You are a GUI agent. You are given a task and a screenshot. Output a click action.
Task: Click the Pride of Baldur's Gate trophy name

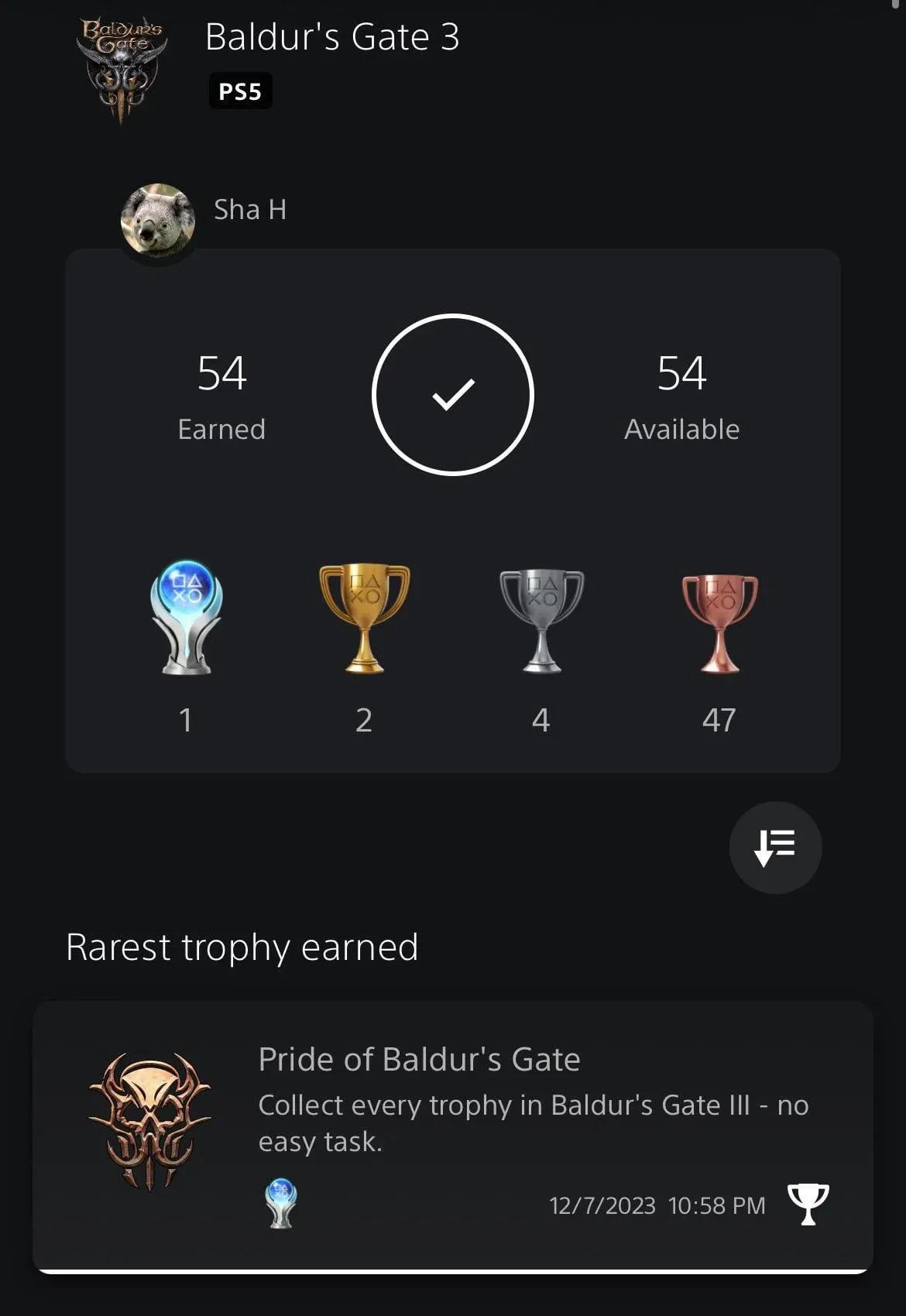[419, 1058]
